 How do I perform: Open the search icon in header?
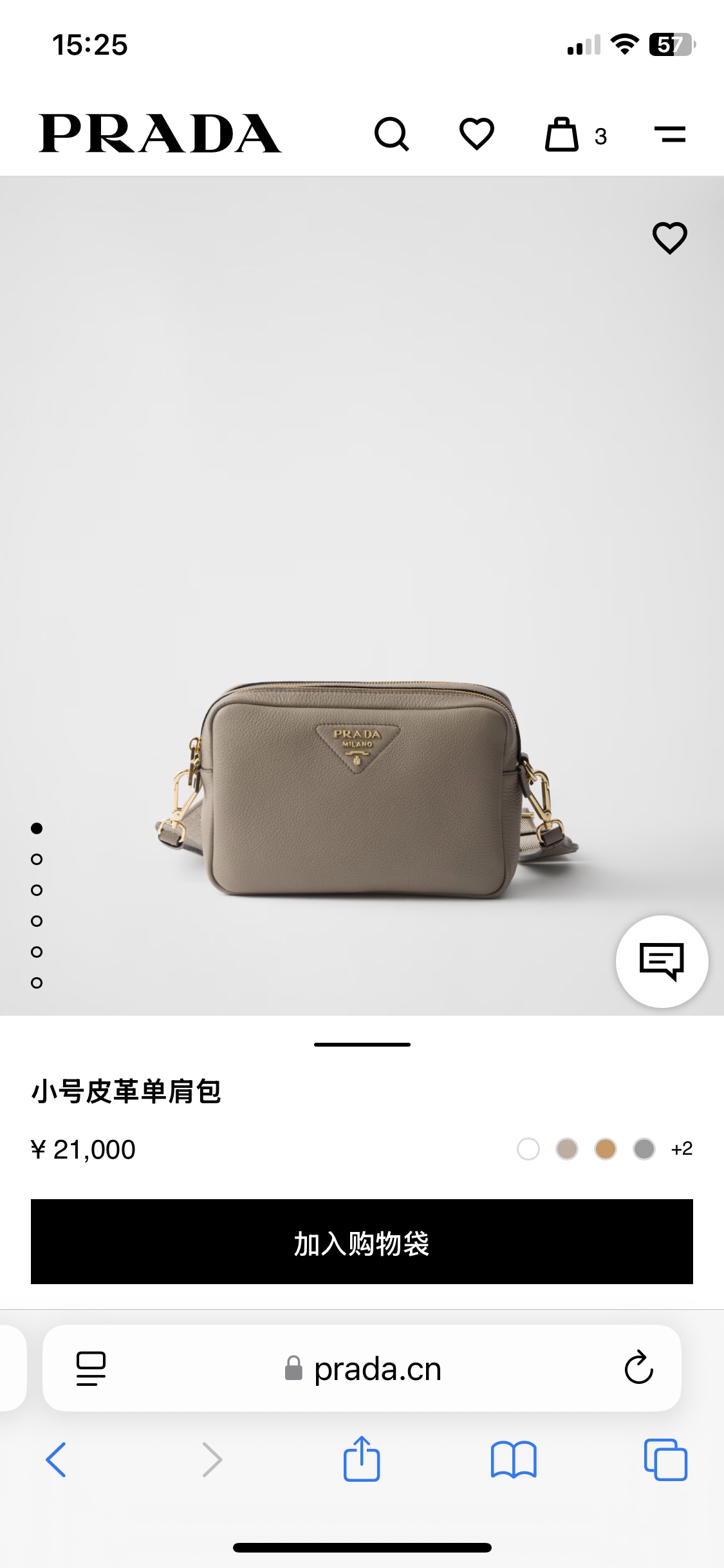tap(391, 134)
